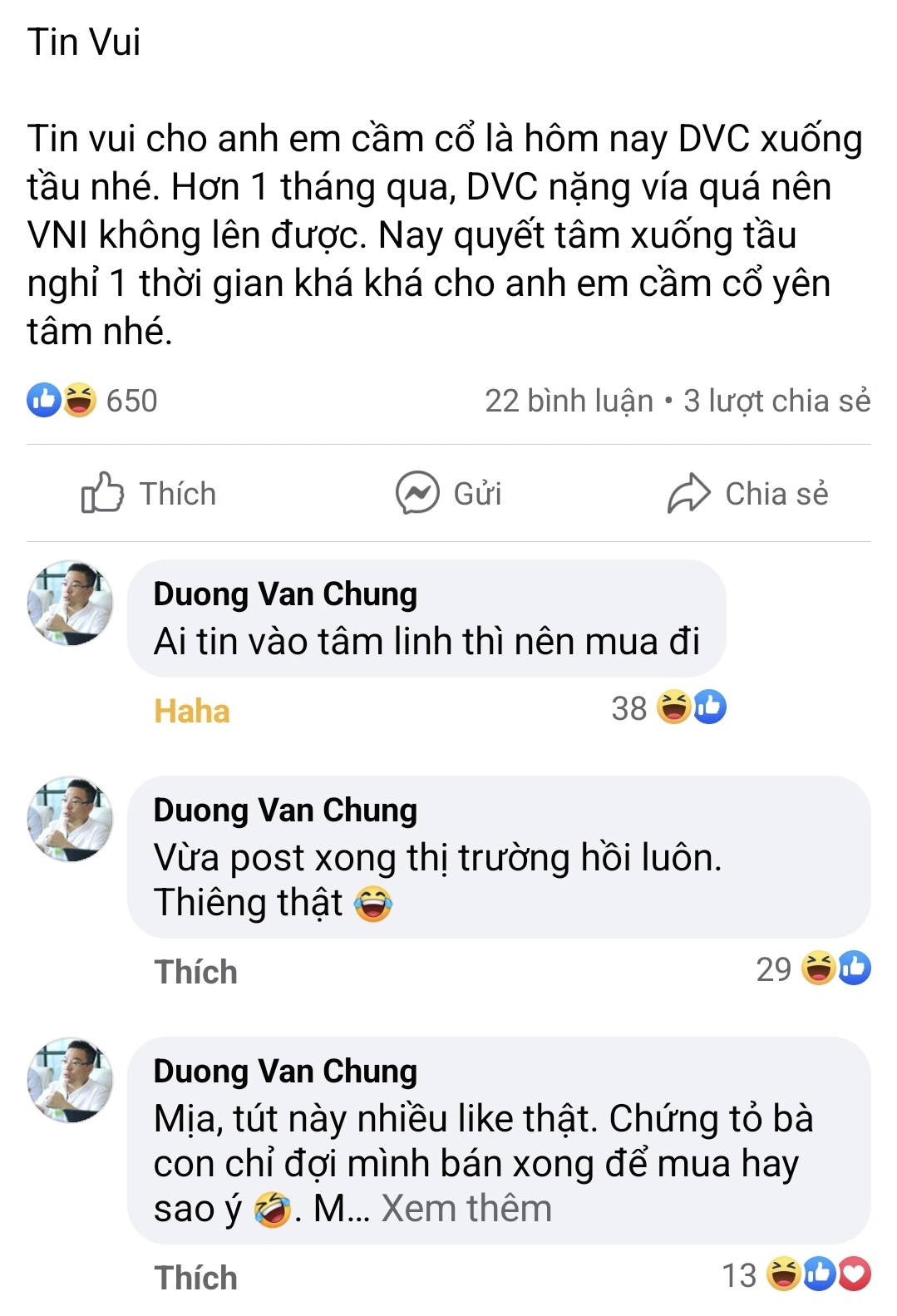897x1316 pixels.
Task: View the 3 lượt chia sẻ shares
Action: coord(776,401)
